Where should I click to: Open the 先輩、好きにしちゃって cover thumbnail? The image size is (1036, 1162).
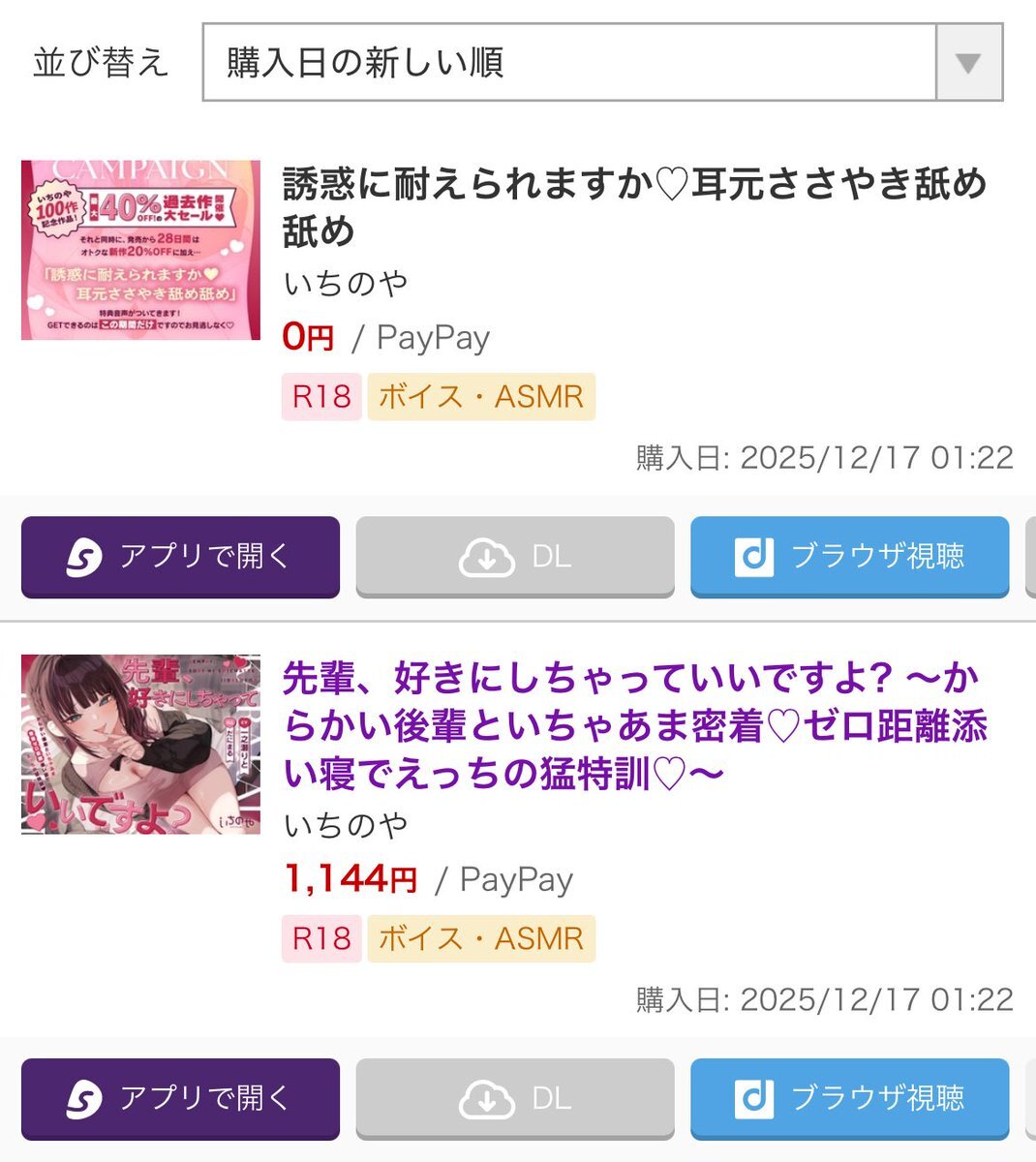tap(140, 744)
